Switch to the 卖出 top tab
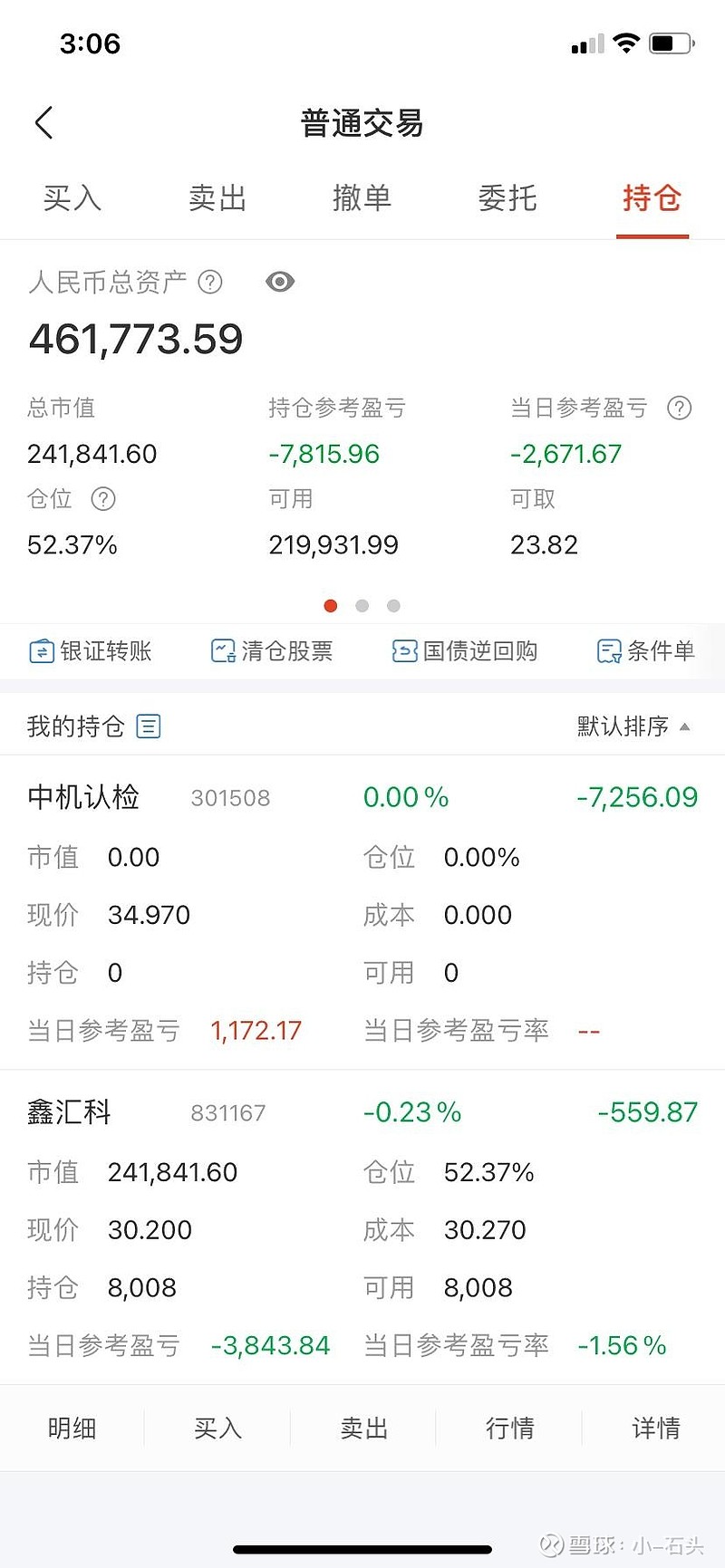Image resolution: width=725 pixels, height=1568 pixels. click(217, 197)
